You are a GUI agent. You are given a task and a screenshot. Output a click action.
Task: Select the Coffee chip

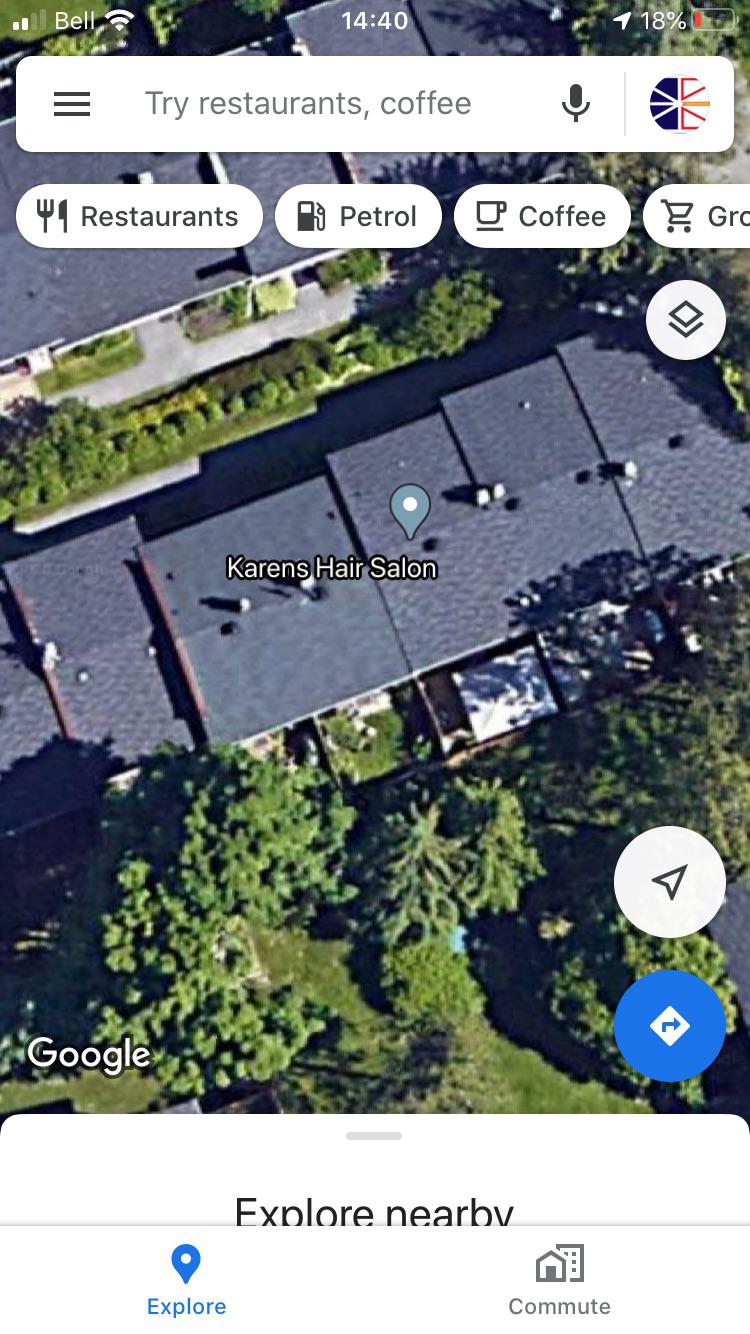click(x=542, y=216)
